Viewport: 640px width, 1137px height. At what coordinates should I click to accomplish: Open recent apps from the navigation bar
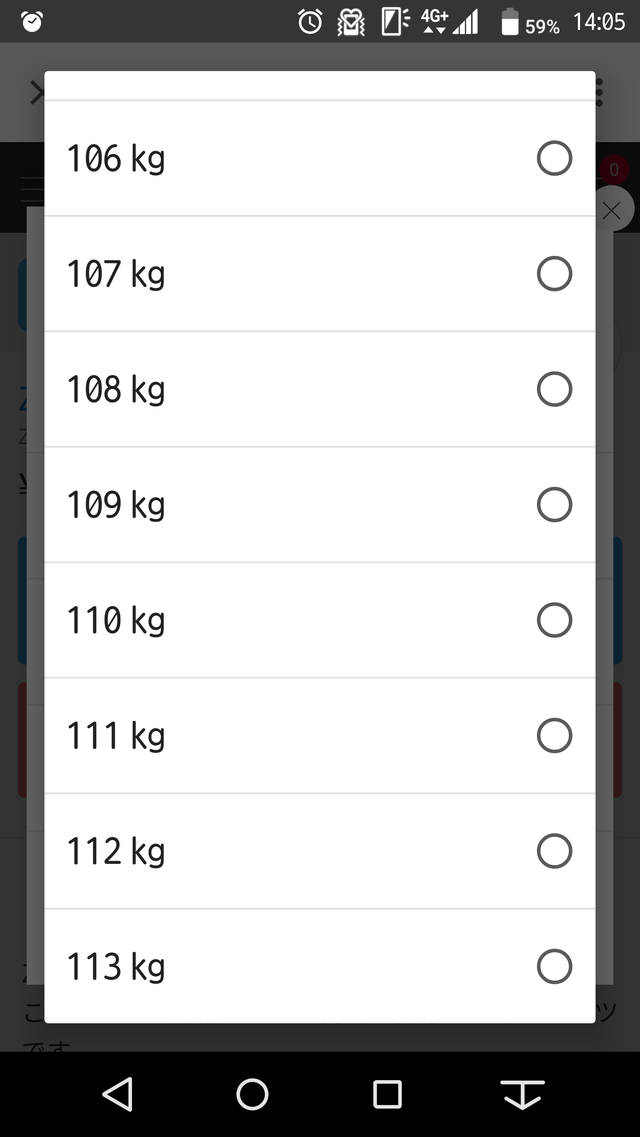[x=387, y=1094]
